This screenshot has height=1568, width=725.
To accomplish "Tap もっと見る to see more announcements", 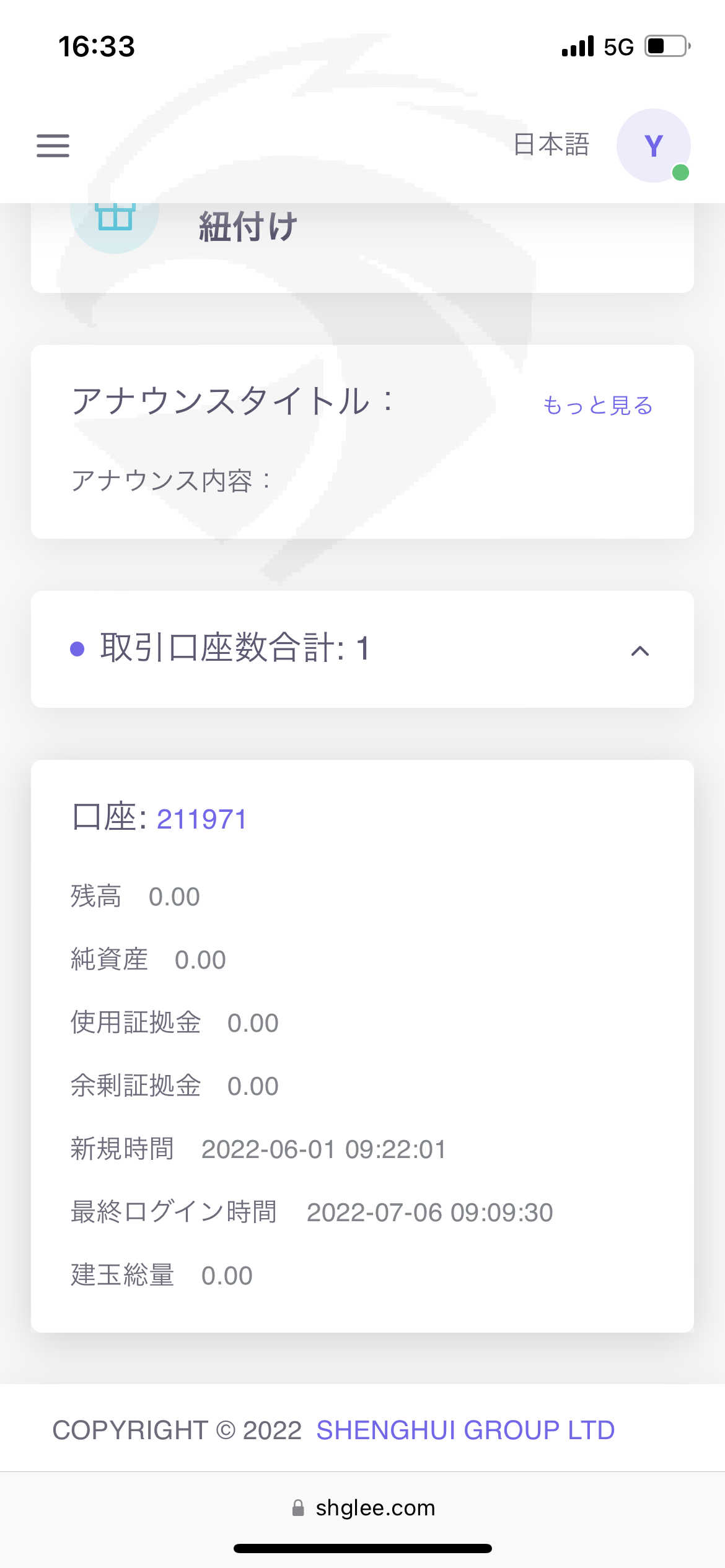I will (x=598, y=406).
